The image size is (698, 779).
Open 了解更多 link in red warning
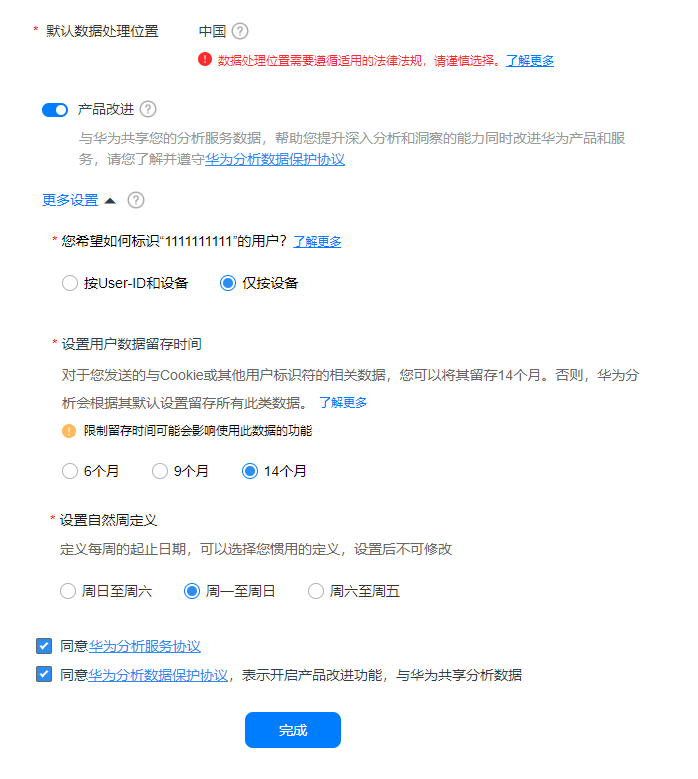(529, 60)
